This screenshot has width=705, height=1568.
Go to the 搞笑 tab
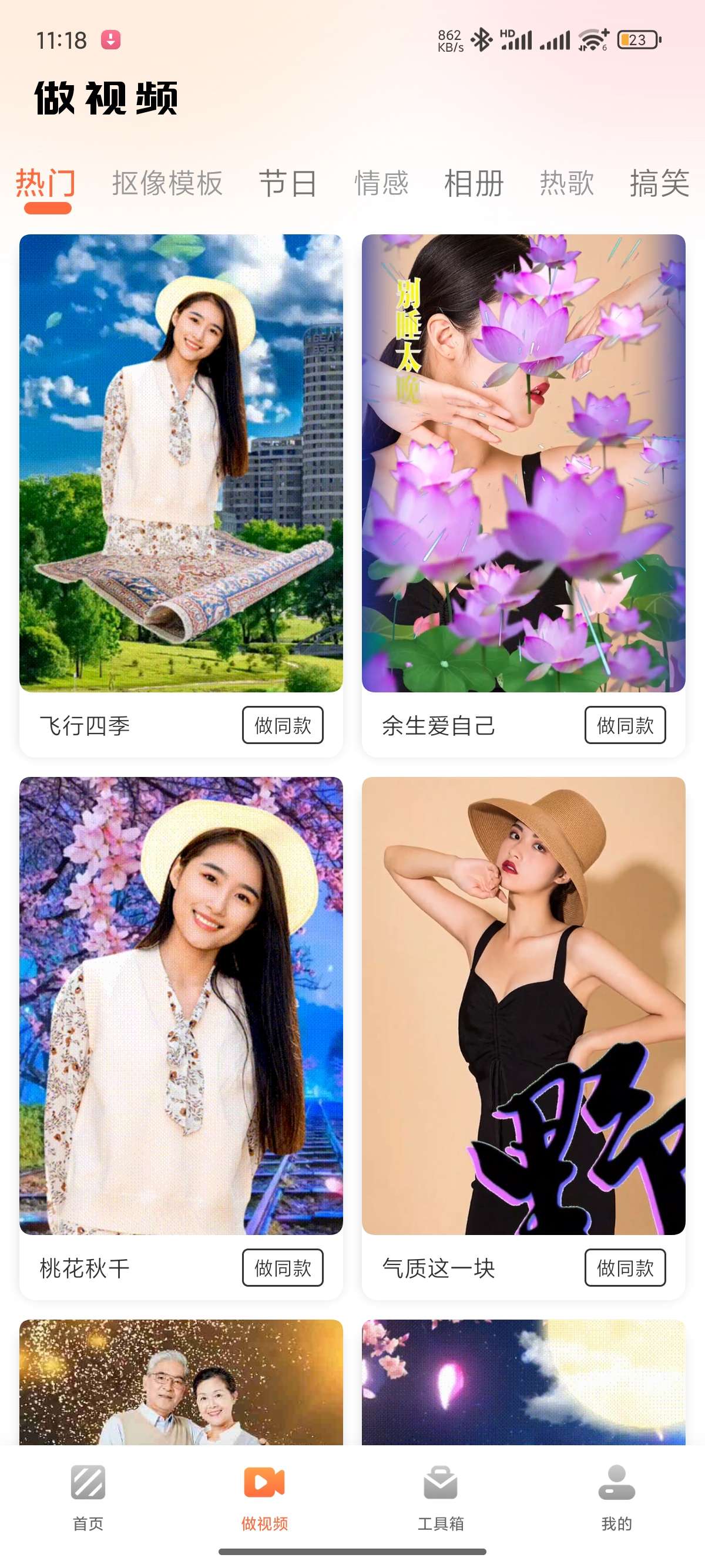(659, 183)
